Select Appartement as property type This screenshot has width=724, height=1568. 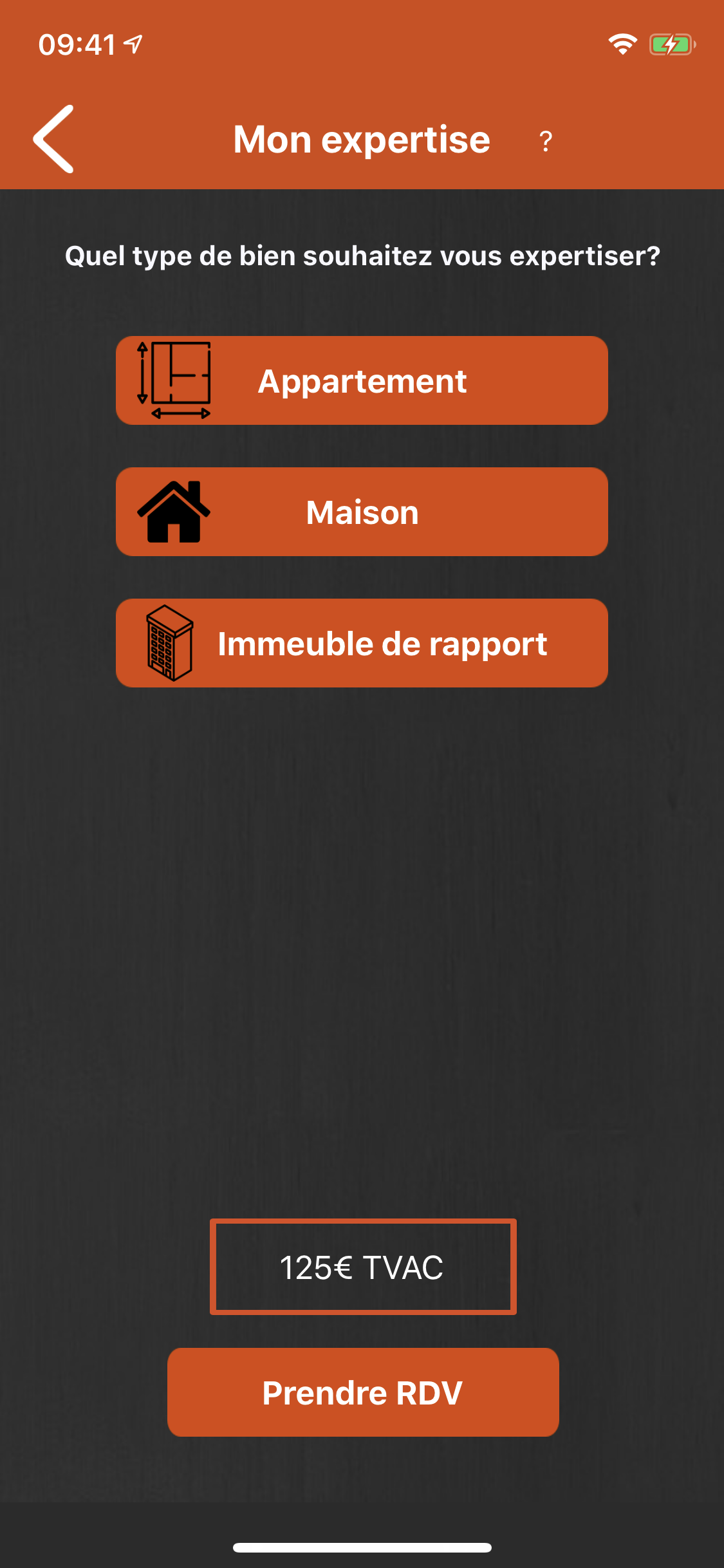click(x=362, y=380)
